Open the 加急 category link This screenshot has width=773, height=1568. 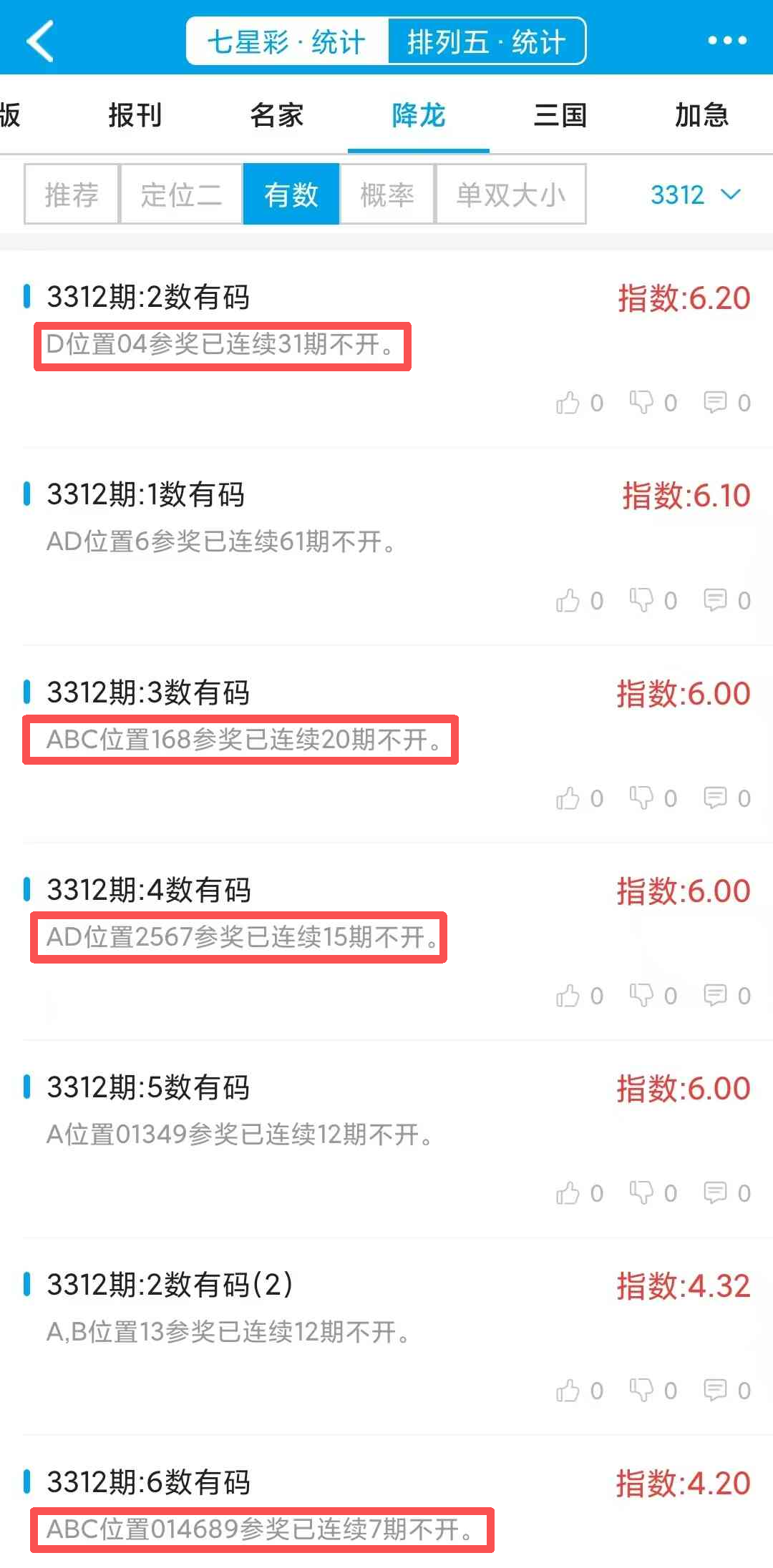click(x=701, y=115)
